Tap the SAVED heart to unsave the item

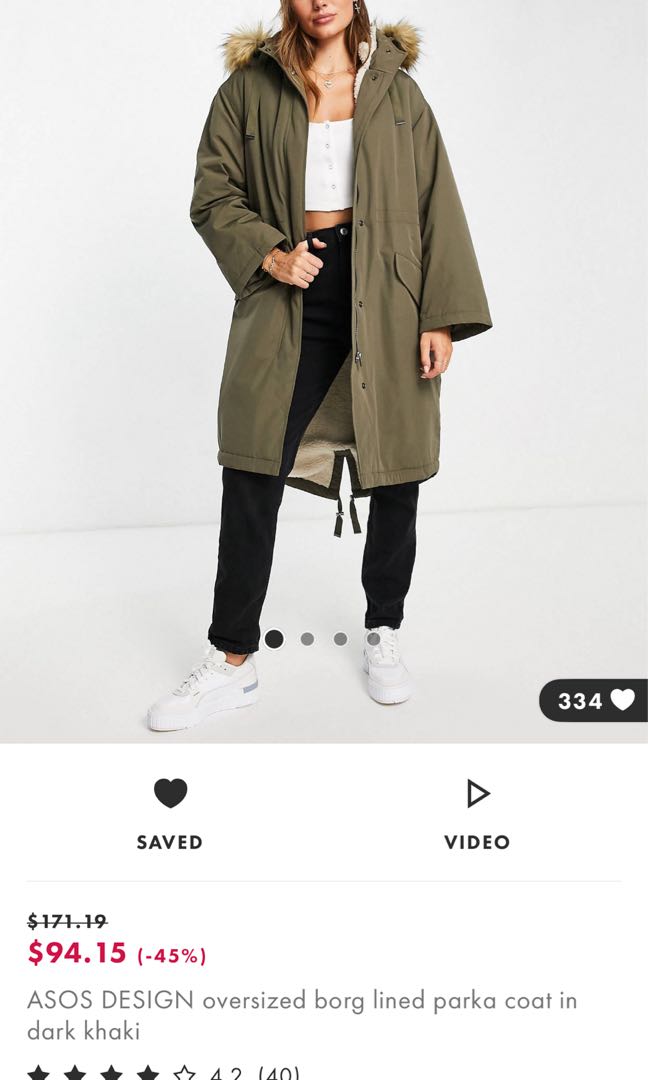170,794
